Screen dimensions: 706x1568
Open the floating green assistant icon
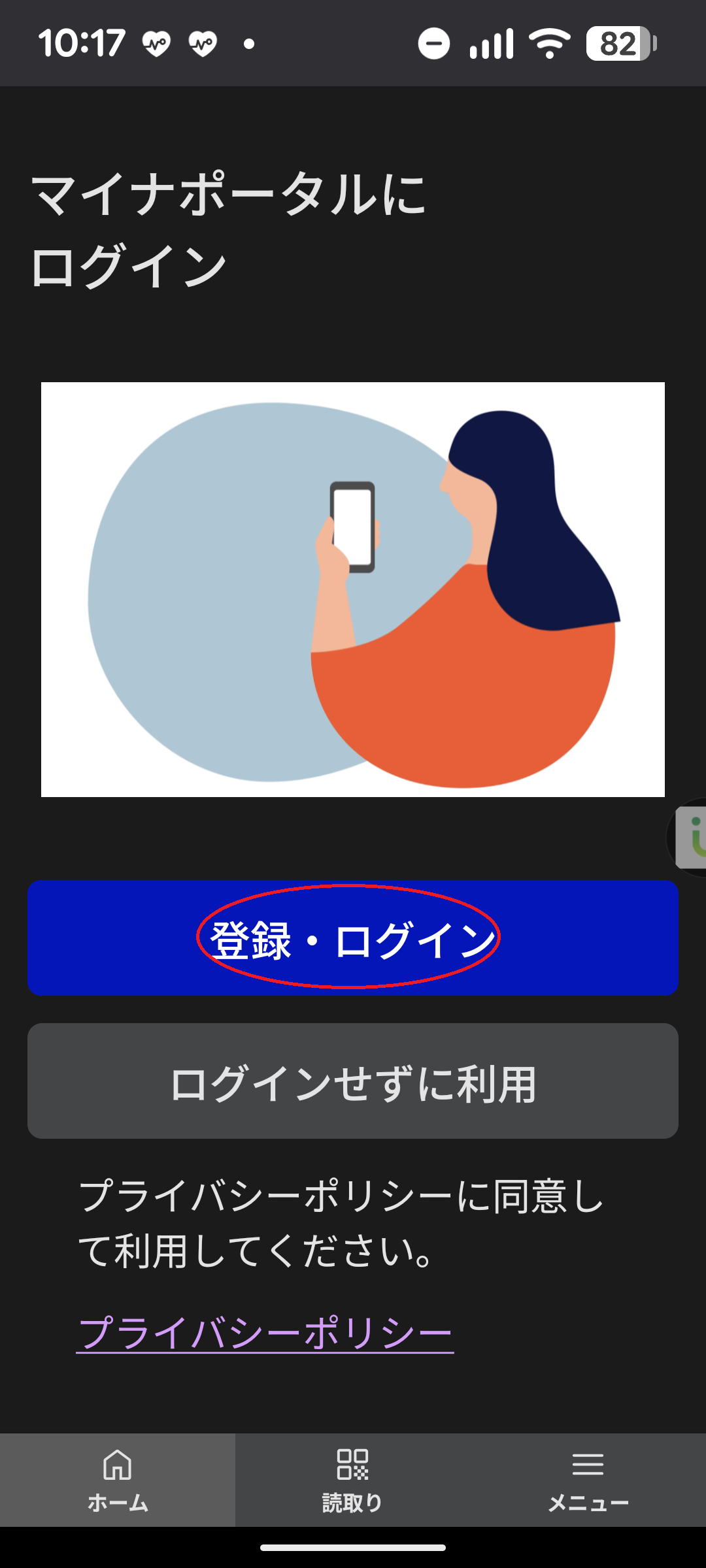[x=693, y=838]
